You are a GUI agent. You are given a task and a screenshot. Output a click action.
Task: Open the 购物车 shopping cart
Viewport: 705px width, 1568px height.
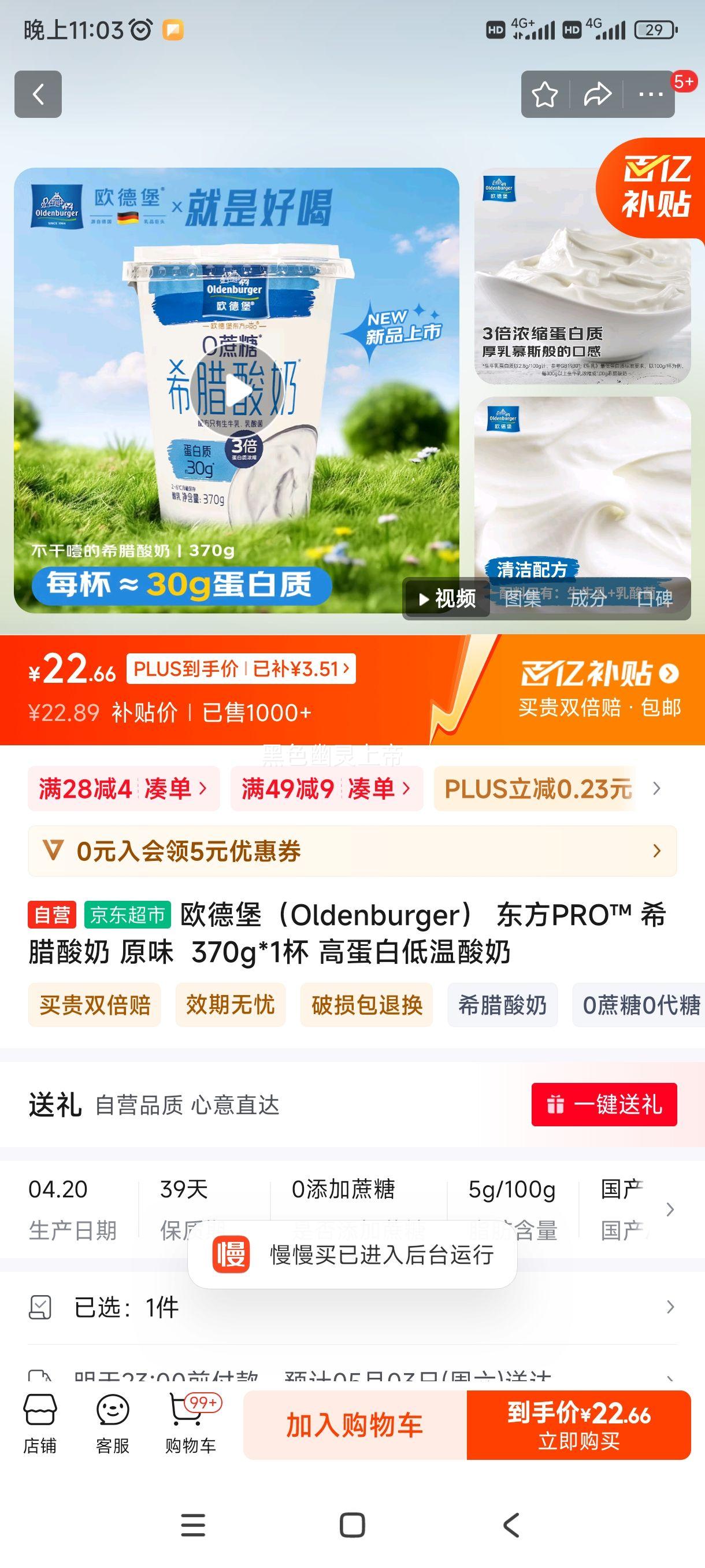(190, 1425)
